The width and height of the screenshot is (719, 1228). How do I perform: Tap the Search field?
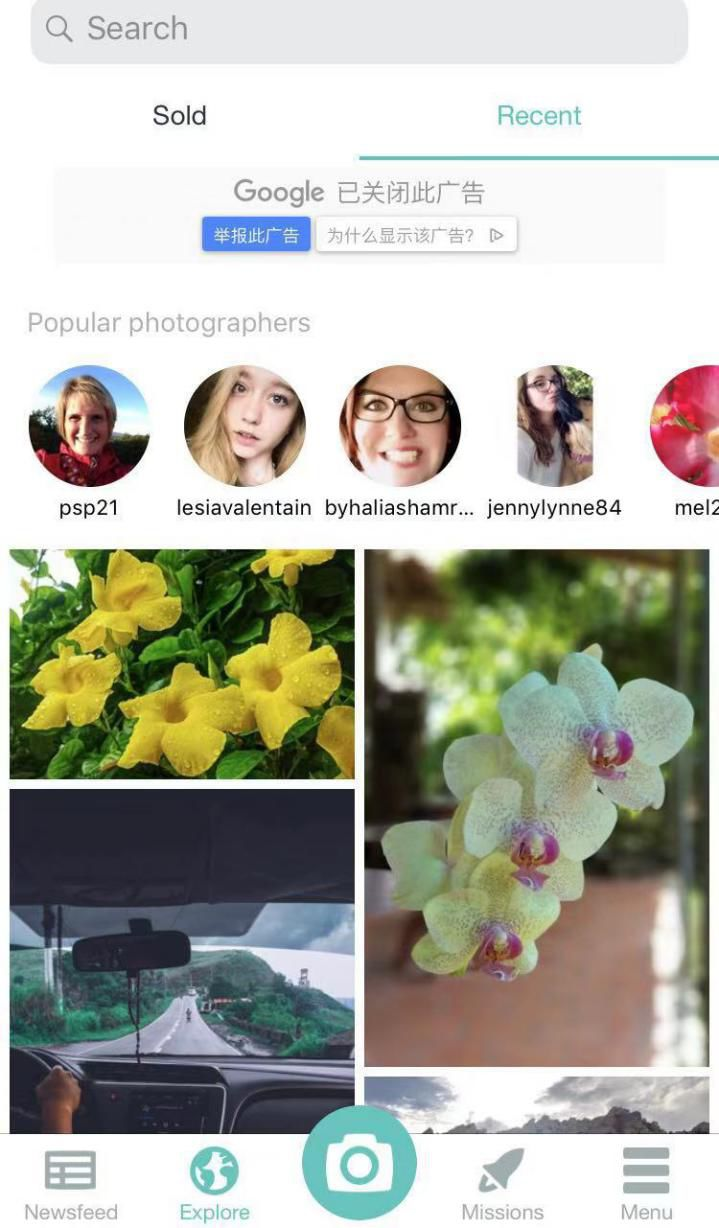pyautogui.click(x=359, y=29)
